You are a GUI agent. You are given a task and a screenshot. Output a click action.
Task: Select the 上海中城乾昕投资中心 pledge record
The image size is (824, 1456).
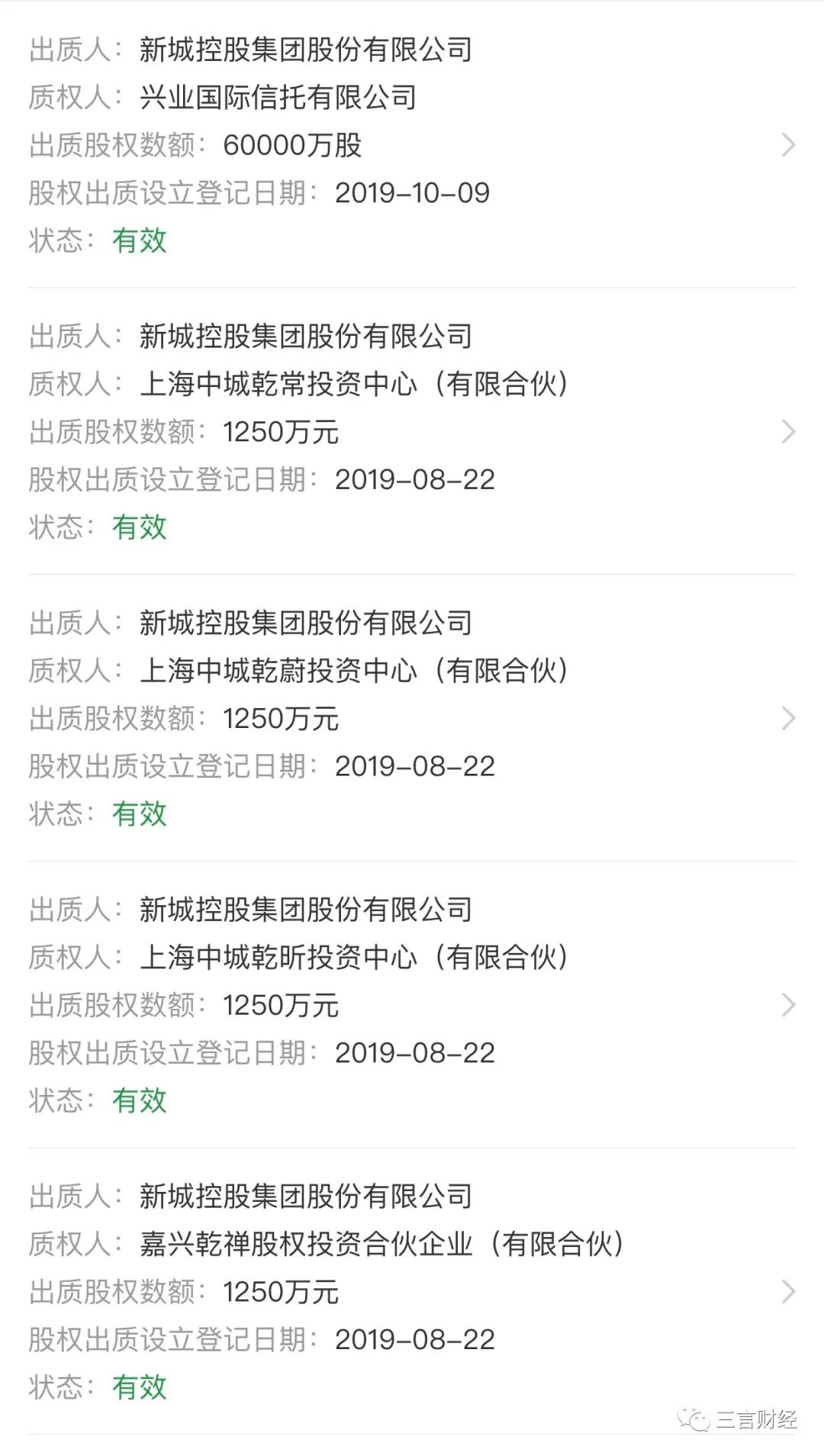tap(412, 1005)
